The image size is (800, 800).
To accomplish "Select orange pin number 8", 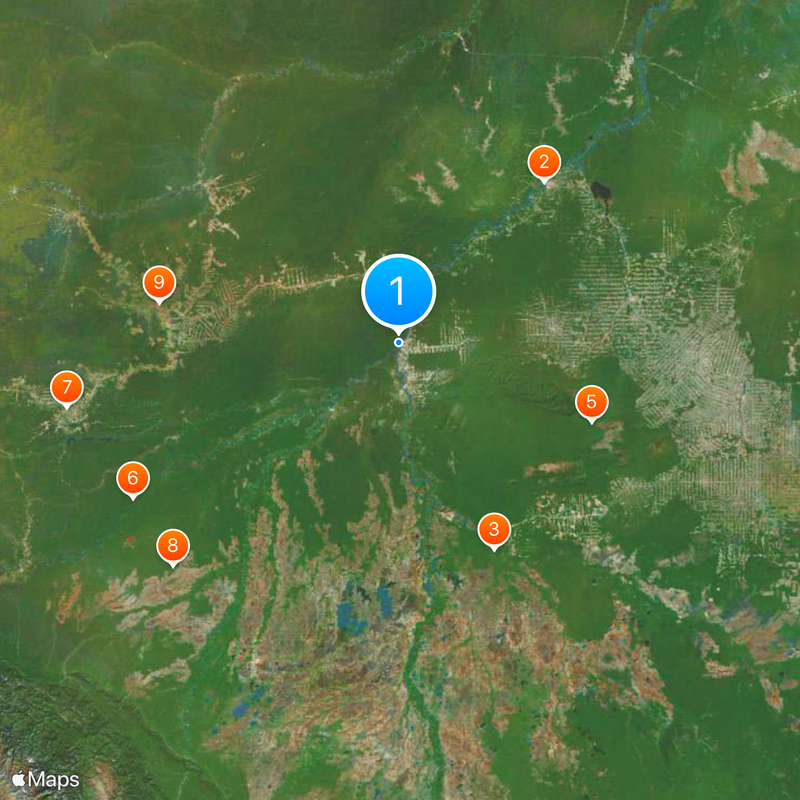I will coord(173,546).
